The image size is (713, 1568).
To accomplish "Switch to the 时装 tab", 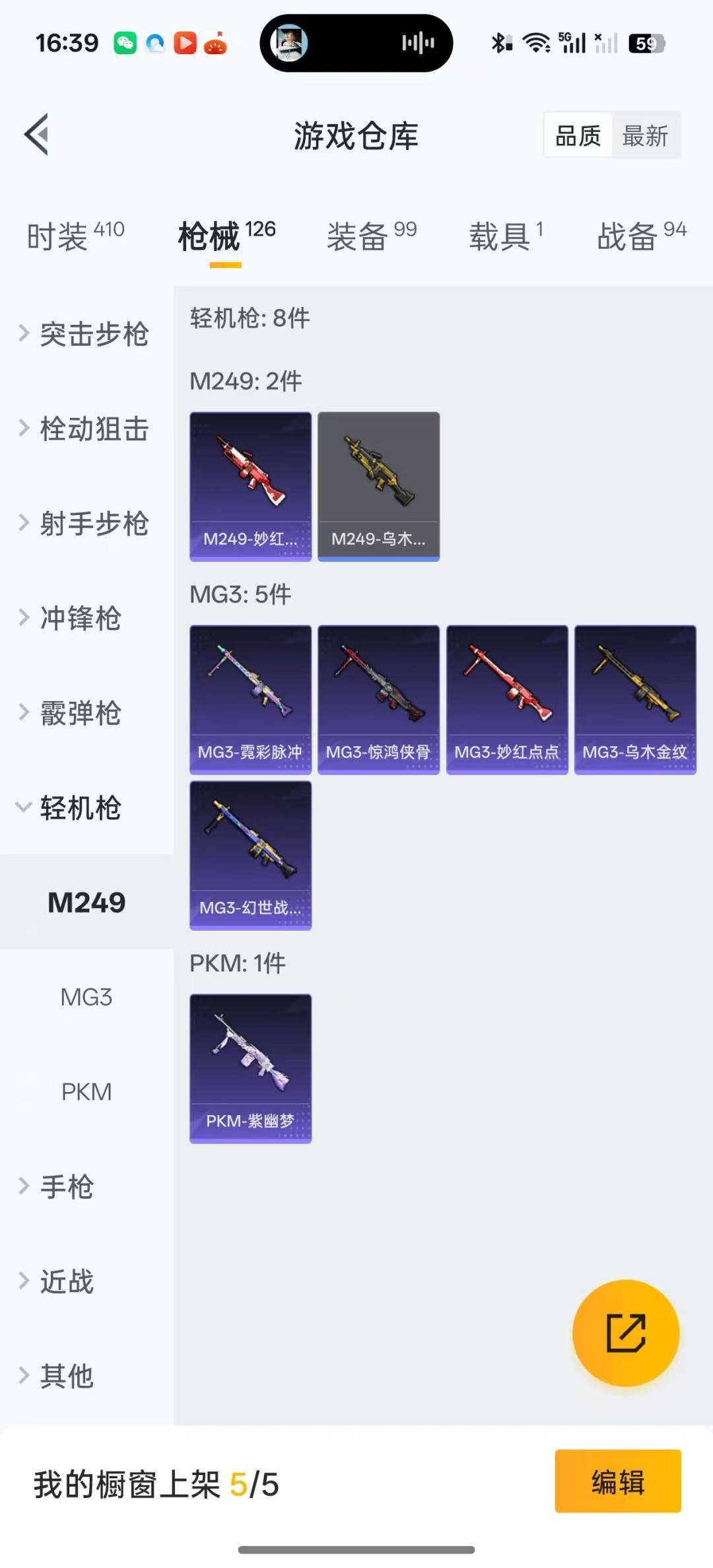I will pos(75,236).
